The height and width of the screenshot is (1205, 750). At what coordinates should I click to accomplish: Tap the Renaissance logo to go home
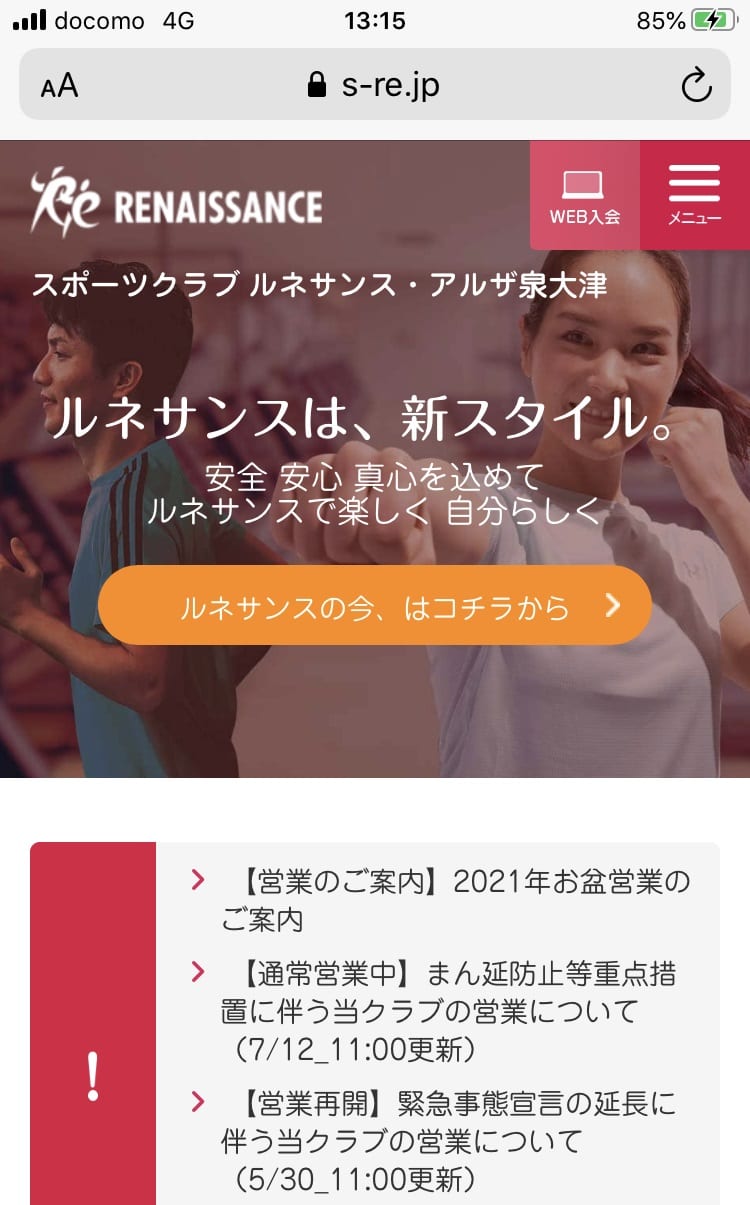pyautogui.click(x=176, y=203)
